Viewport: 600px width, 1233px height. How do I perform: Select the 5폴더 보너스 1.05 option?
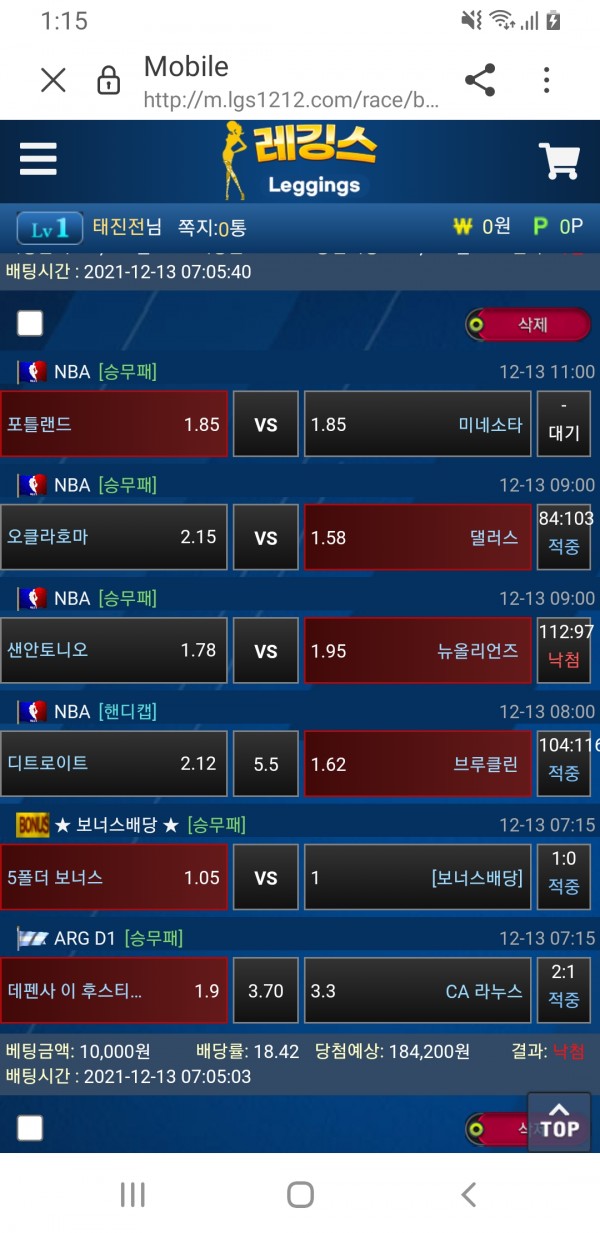(114, 877)
